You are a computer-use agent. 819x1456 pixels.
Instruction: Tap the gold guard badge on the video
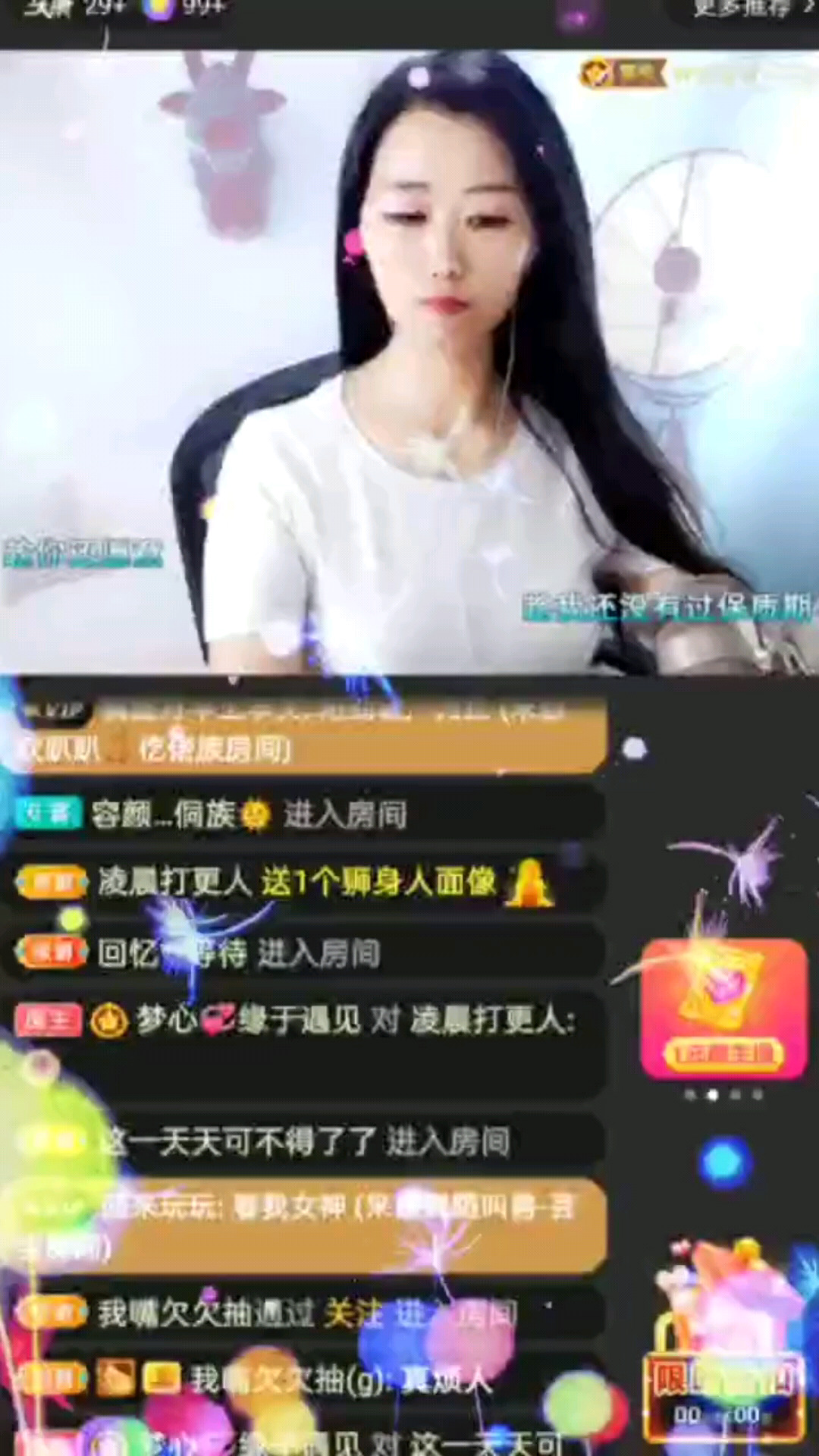623,74
